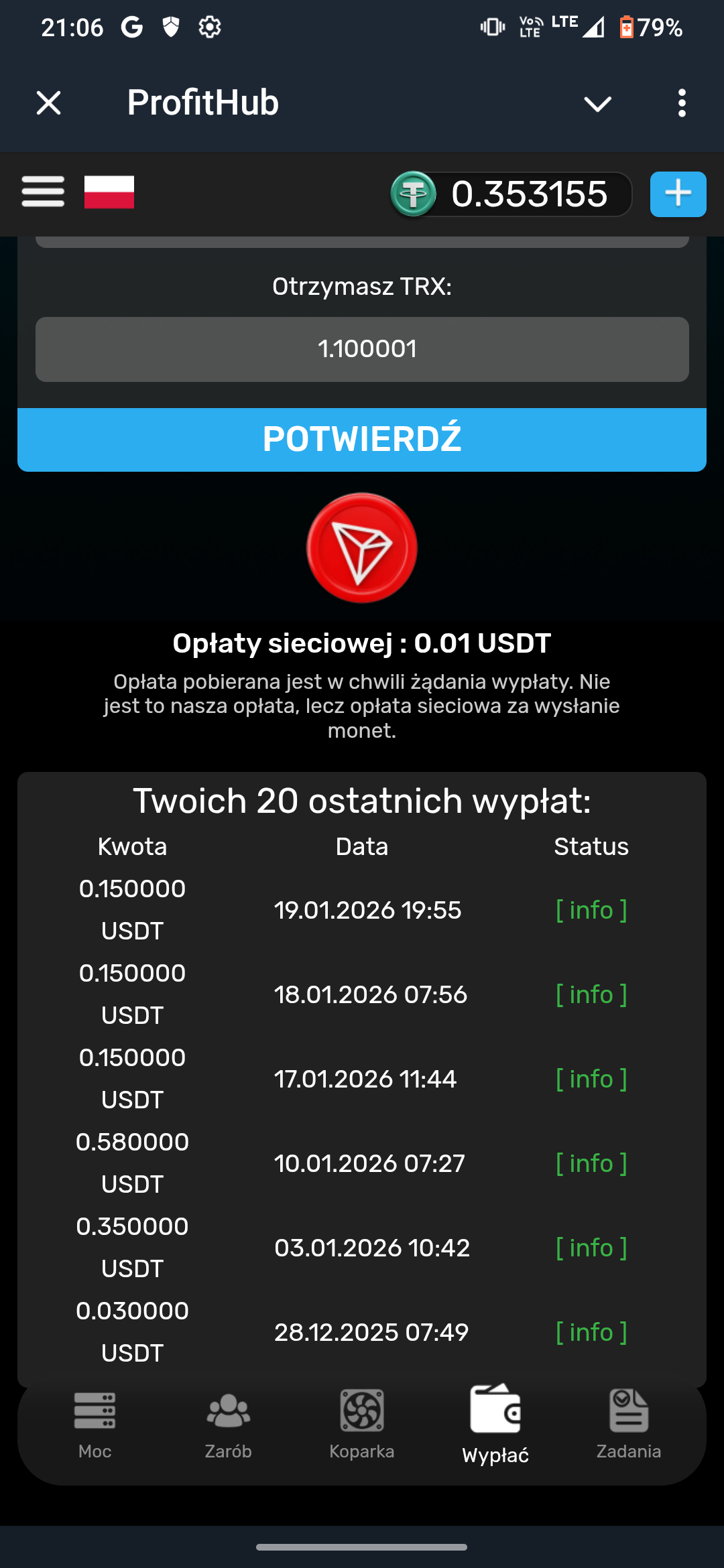Tap the blue plus deposit button

click(x=678, y=194)
